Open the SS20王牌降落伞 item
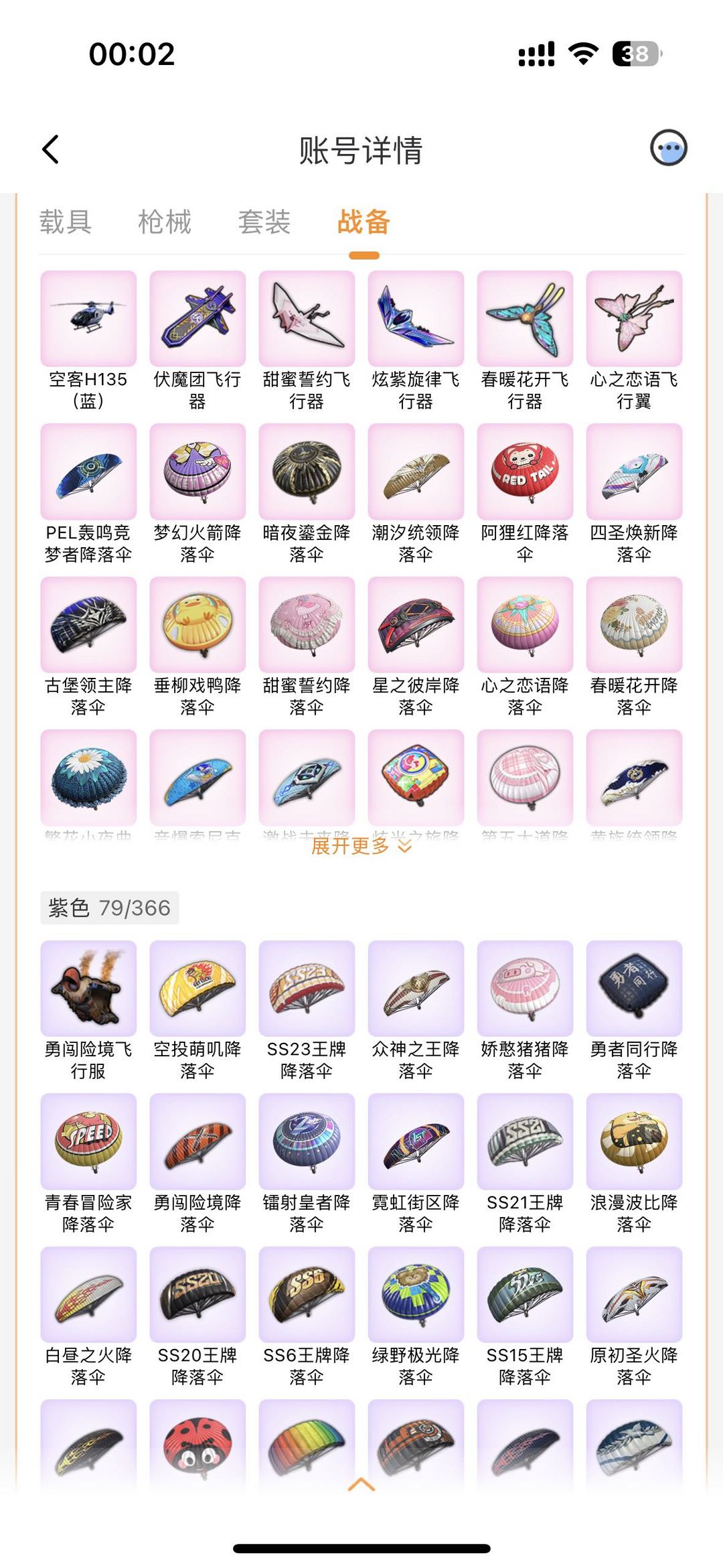723x1568 pixels. coord(197,1294)
